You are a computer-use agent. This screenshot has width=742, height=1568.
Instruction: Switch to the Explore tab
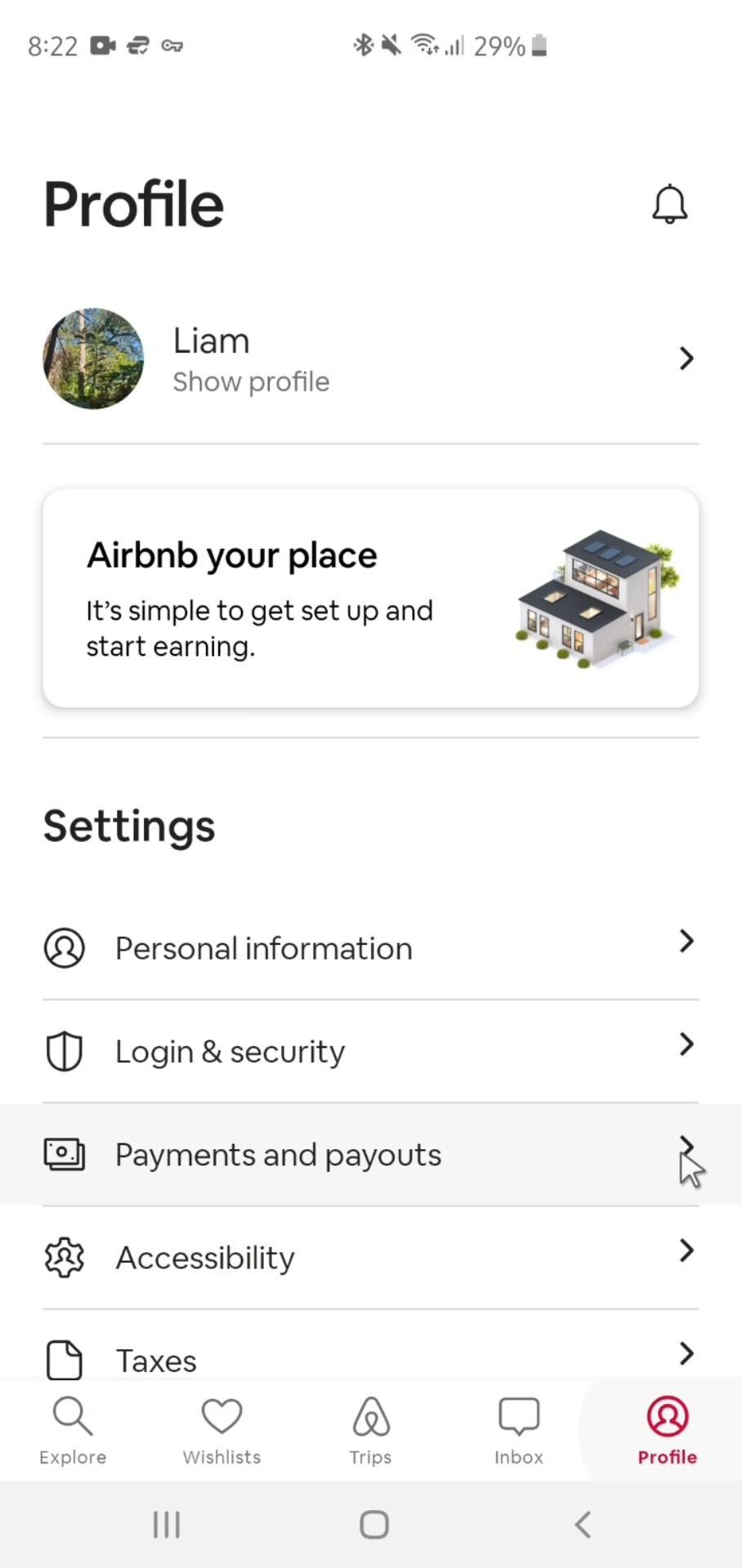[73, 1431]
